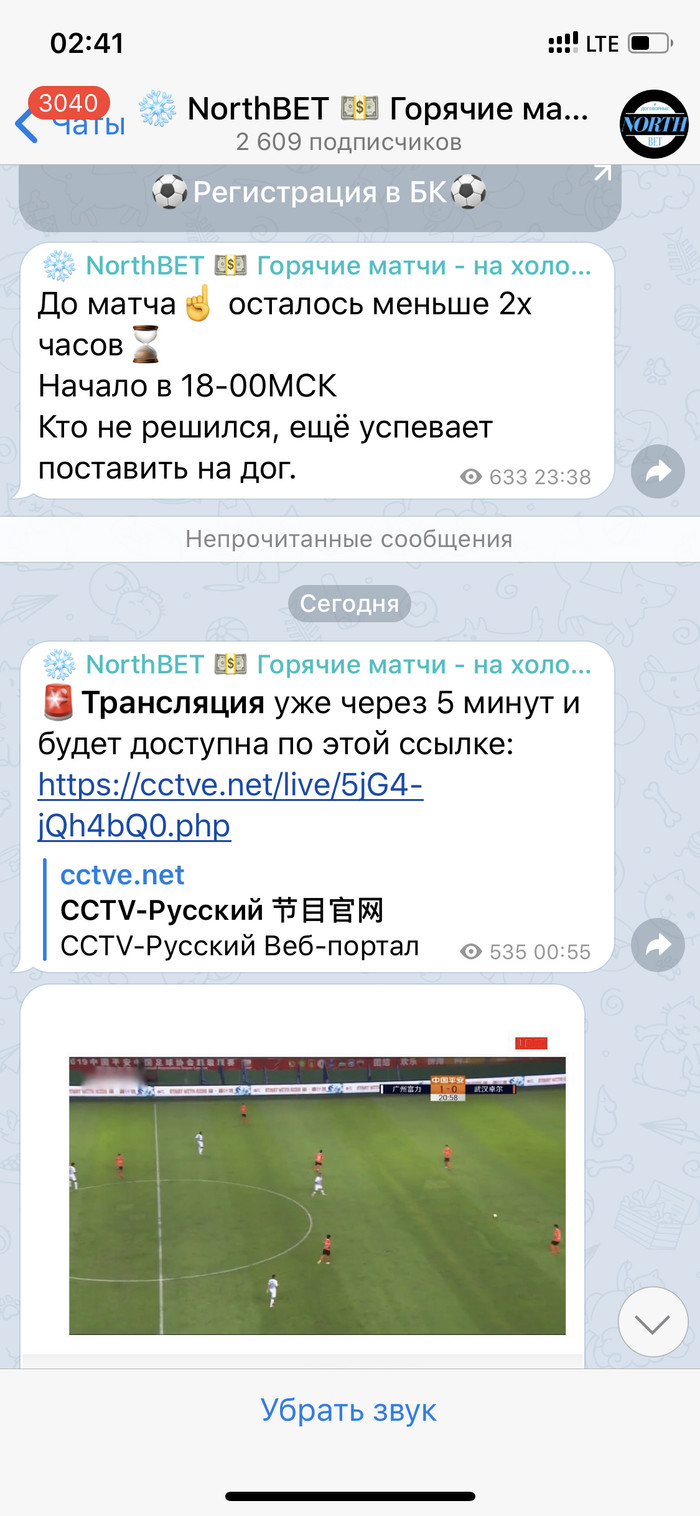Forward the Трансляция message
This screenshot has height=1516, width=700.
coord(657,945)
